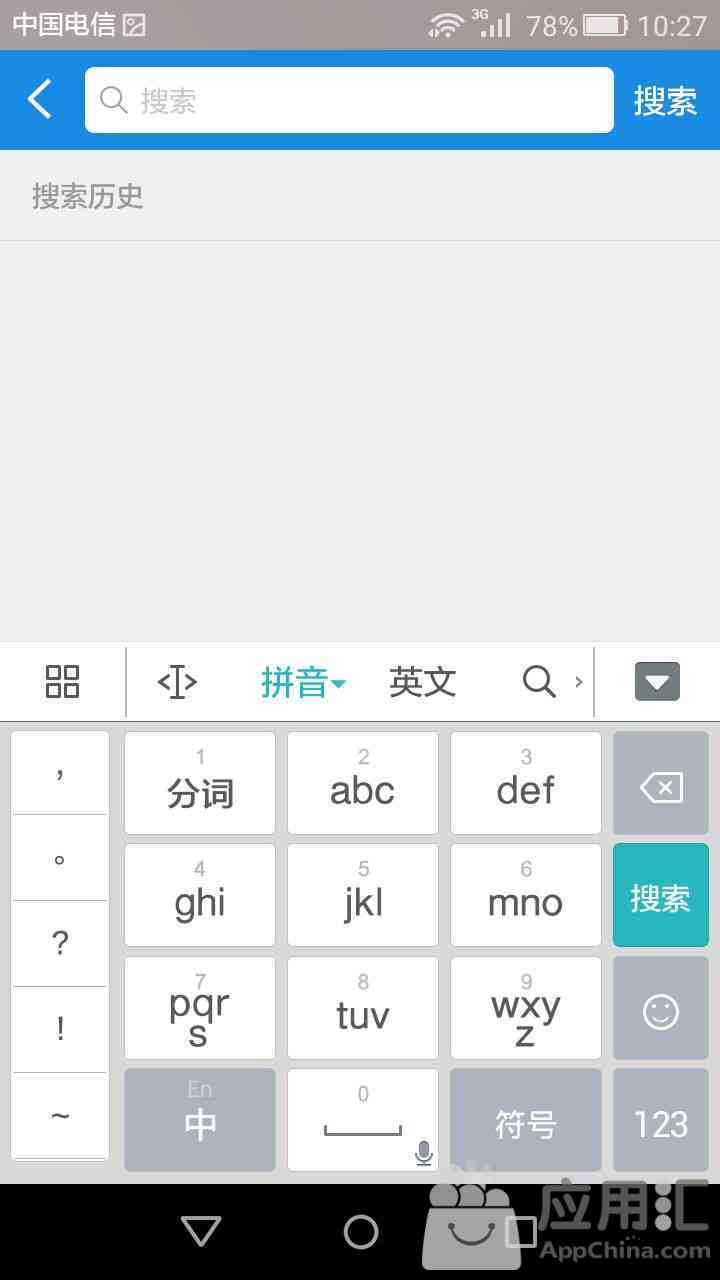720x1280 pixels.
Task: Toggle the 中/En language key
Action: tap(200, 1120)
